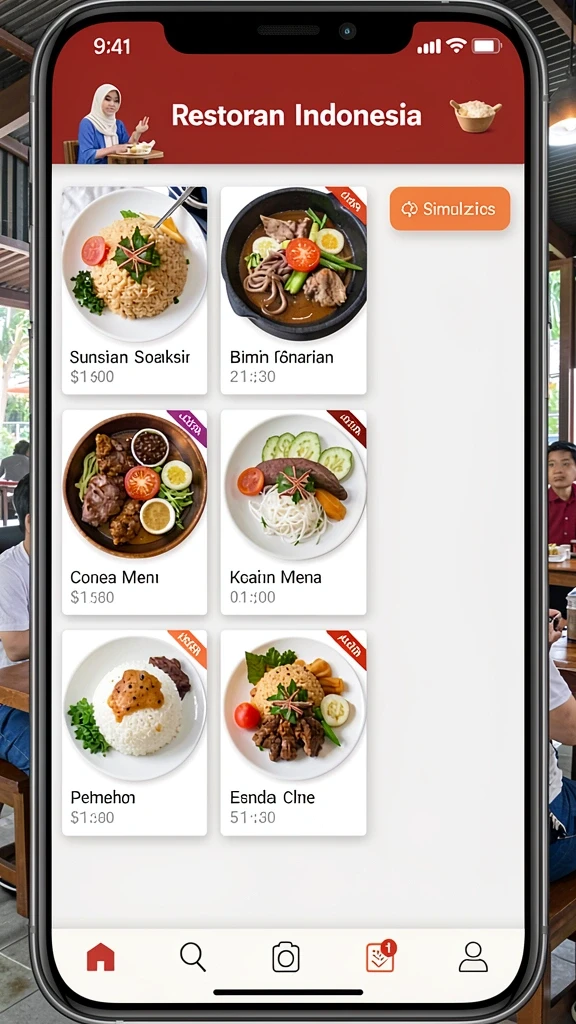Viewport: 576px width, 1024px height.
Task: Open the Sunsian Soaksir dish card
Action: [135, 291]
